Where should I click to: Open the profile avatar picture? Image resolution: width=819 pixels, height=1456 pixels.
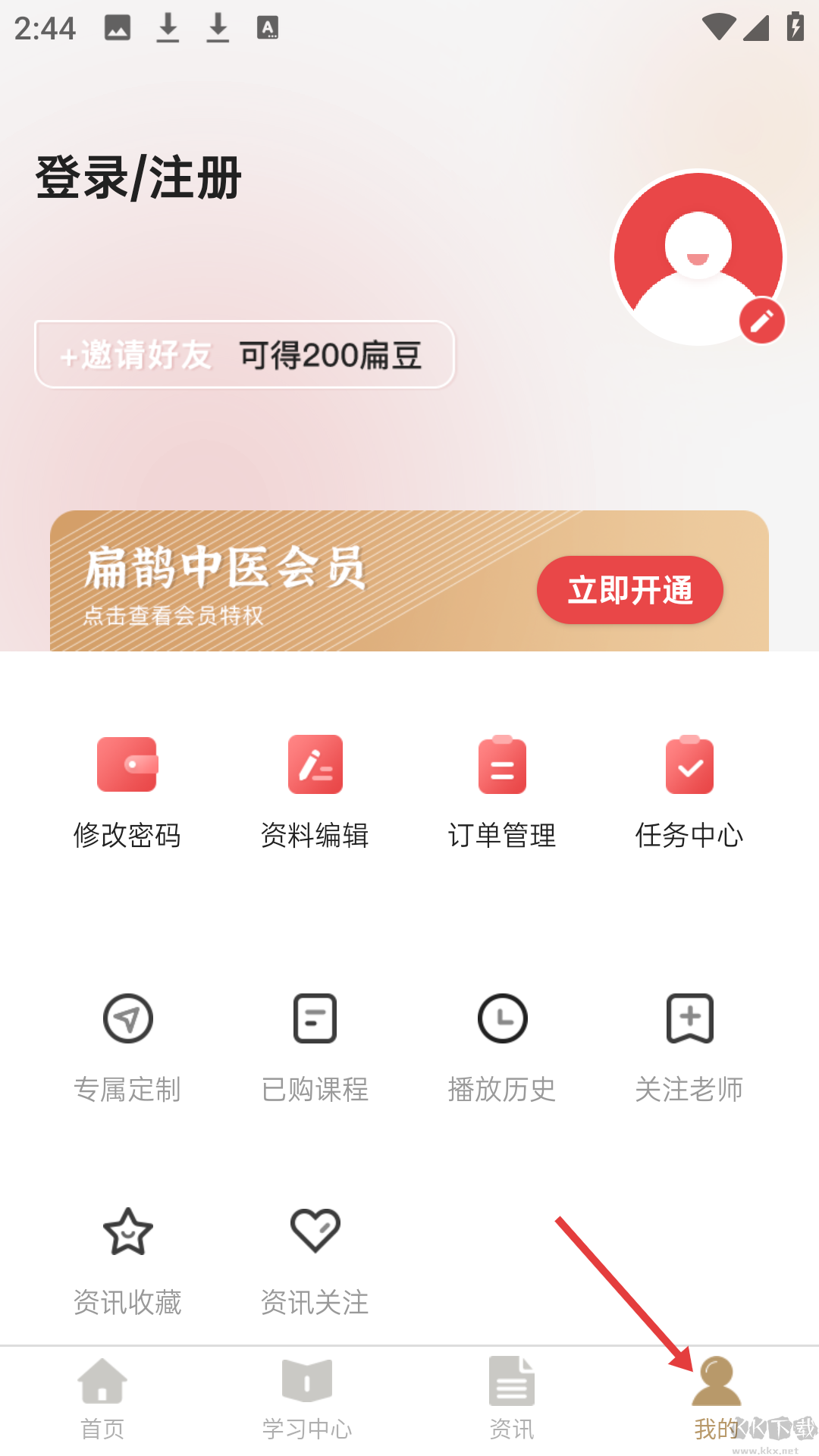[x=697, y=258]
